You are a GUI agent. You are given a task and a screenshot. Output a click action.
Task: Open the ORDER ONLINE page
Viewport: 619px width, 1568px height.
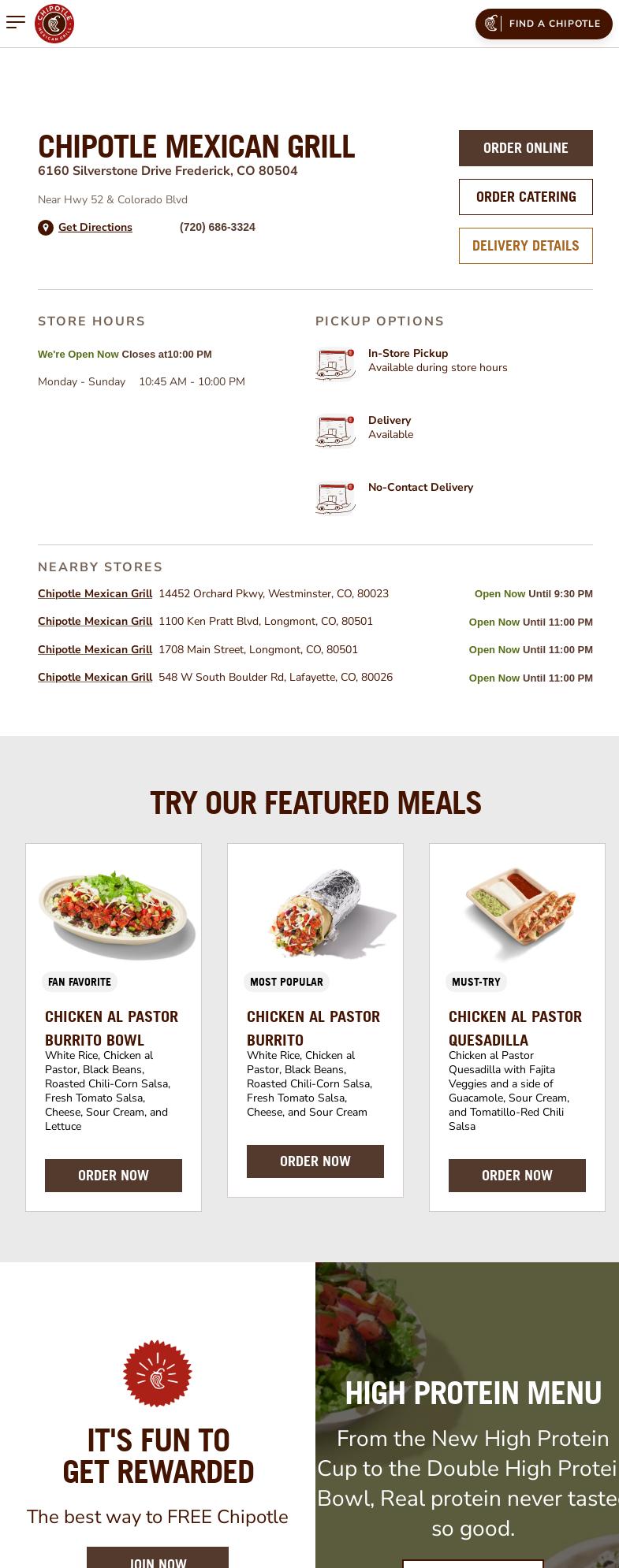525,148
